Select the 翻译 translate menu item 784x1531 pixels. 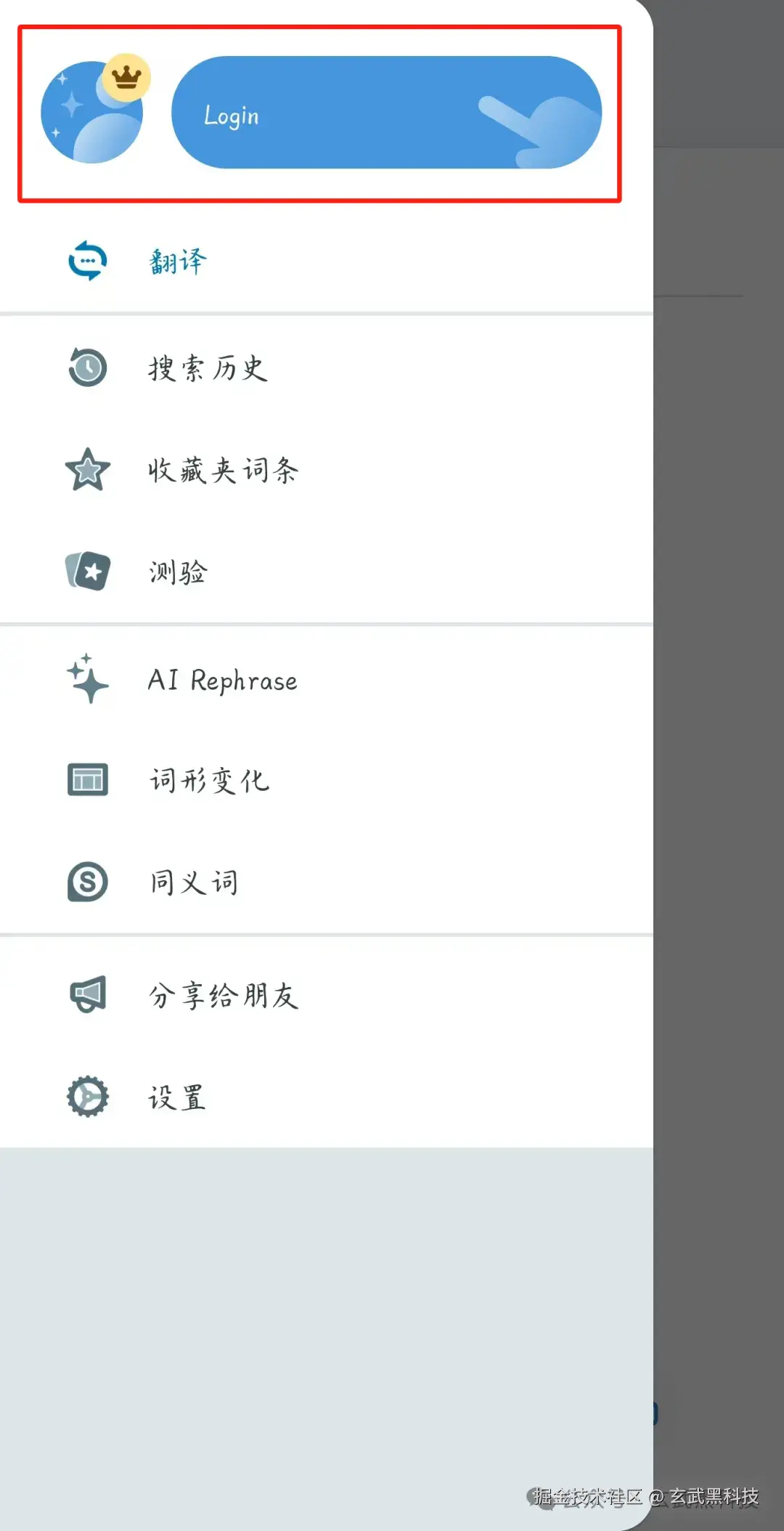pyautogui.click(x=178, y=261)
